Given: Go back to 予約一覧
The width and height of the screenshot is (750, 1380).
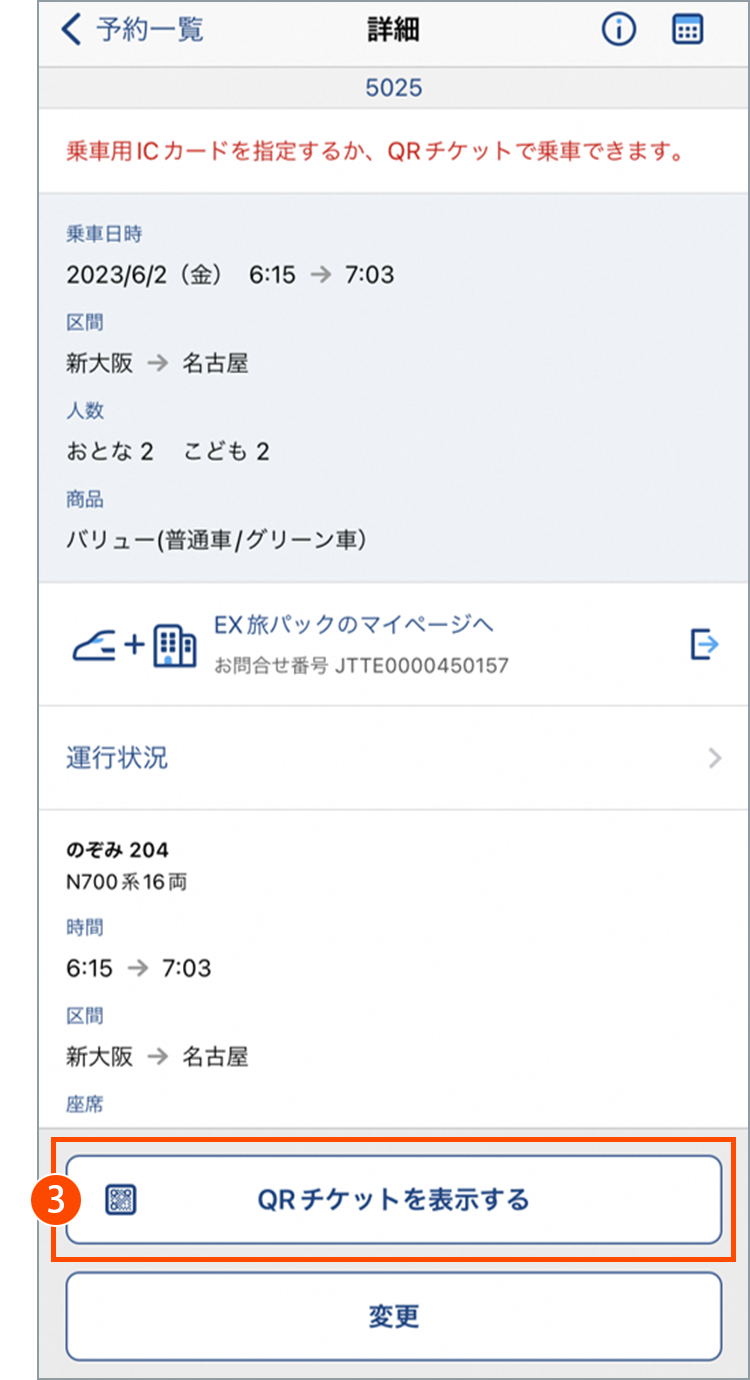Looking at the screenshot, I should [131, 30].
